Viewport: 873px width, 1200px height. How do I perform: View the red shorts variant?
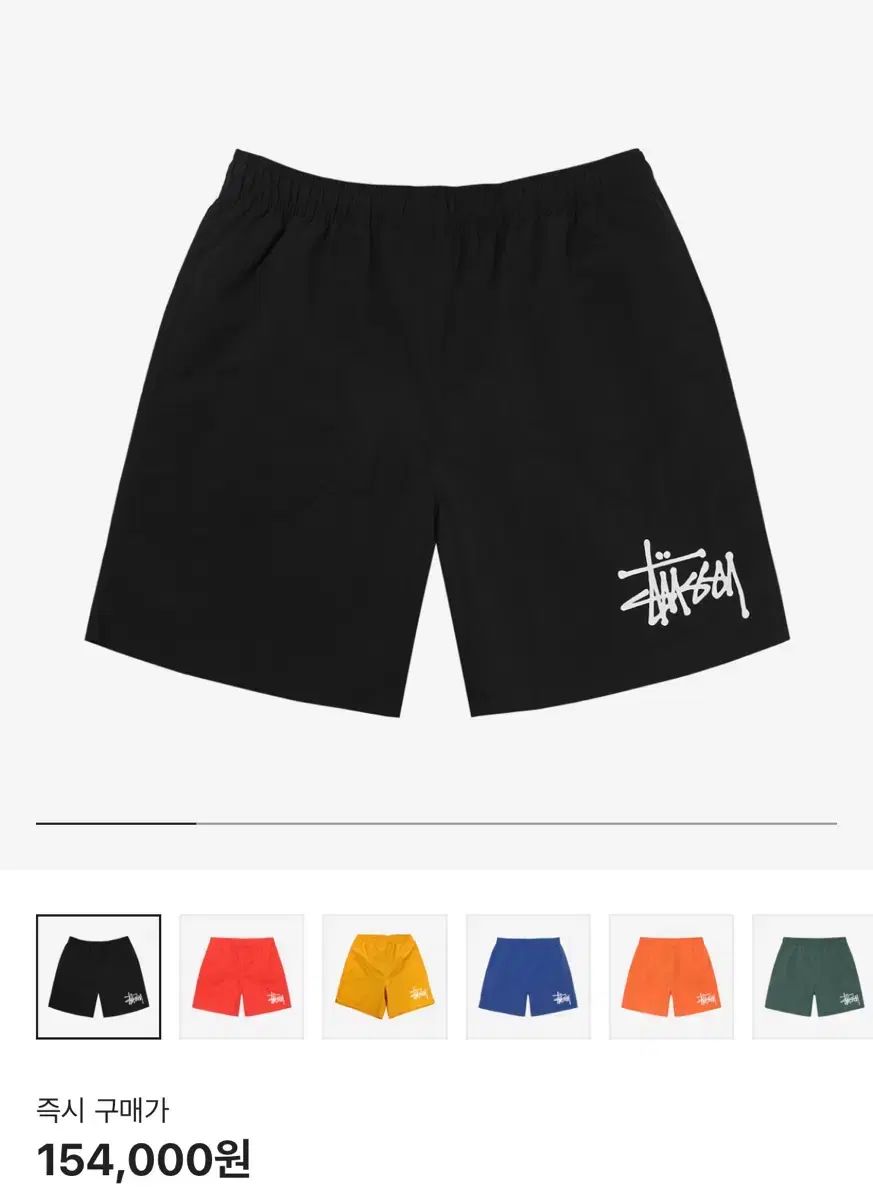241,976
